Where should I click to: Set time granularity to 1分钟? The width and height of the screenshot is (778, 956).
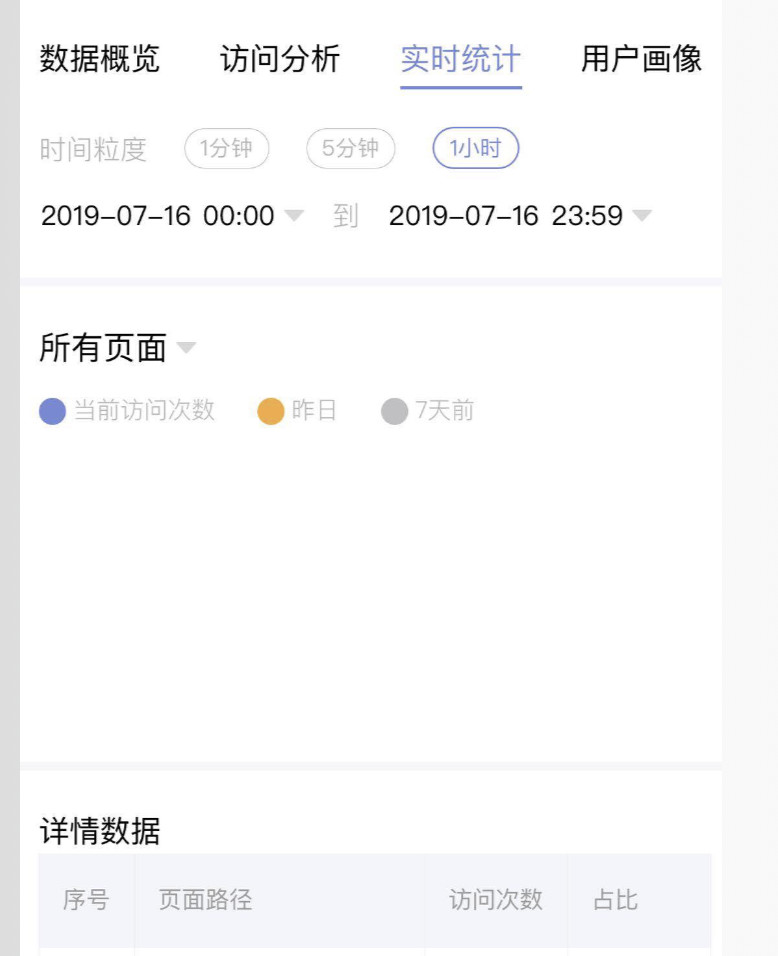tap(226, 149)
